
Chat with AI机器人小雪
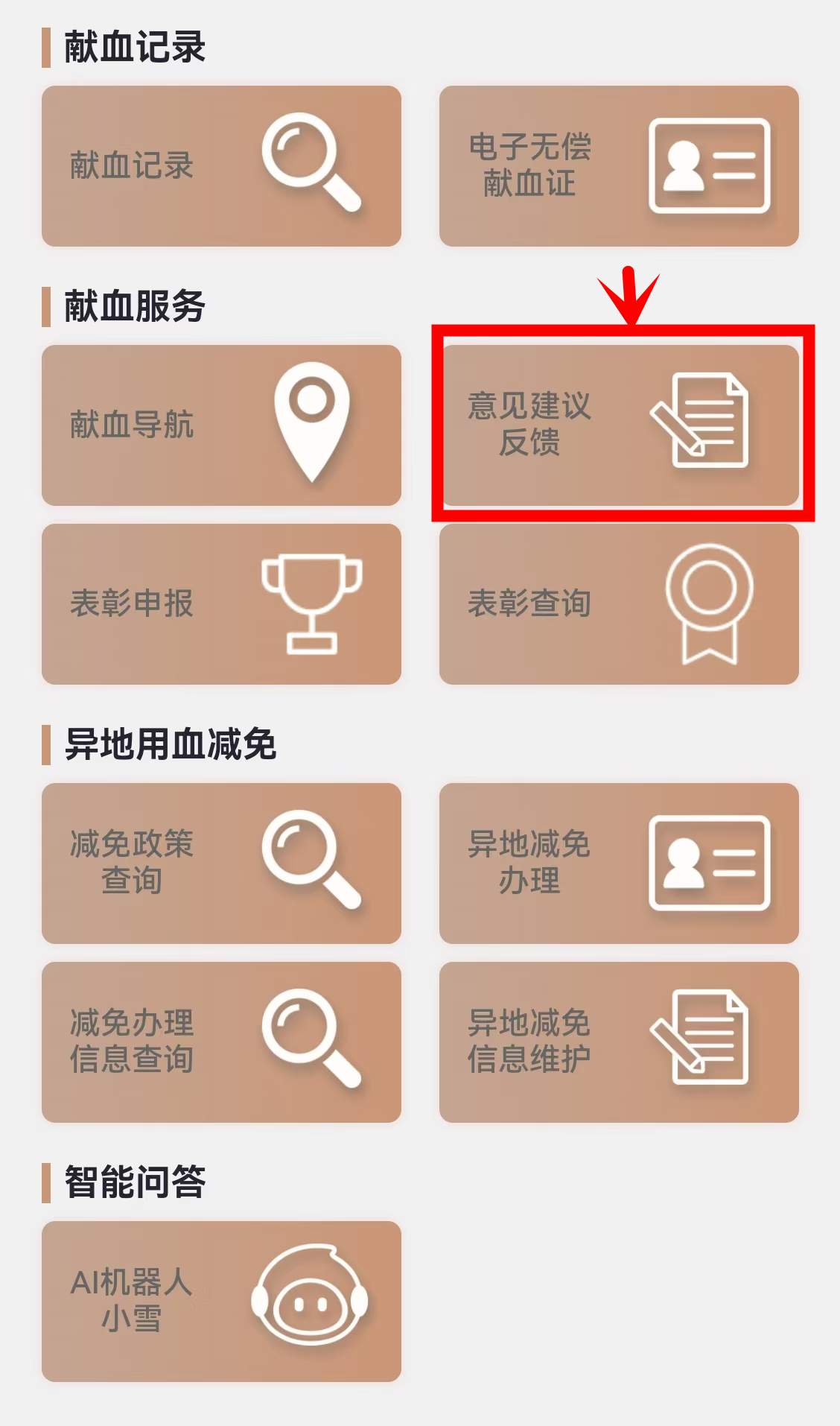pos(221,1301)
